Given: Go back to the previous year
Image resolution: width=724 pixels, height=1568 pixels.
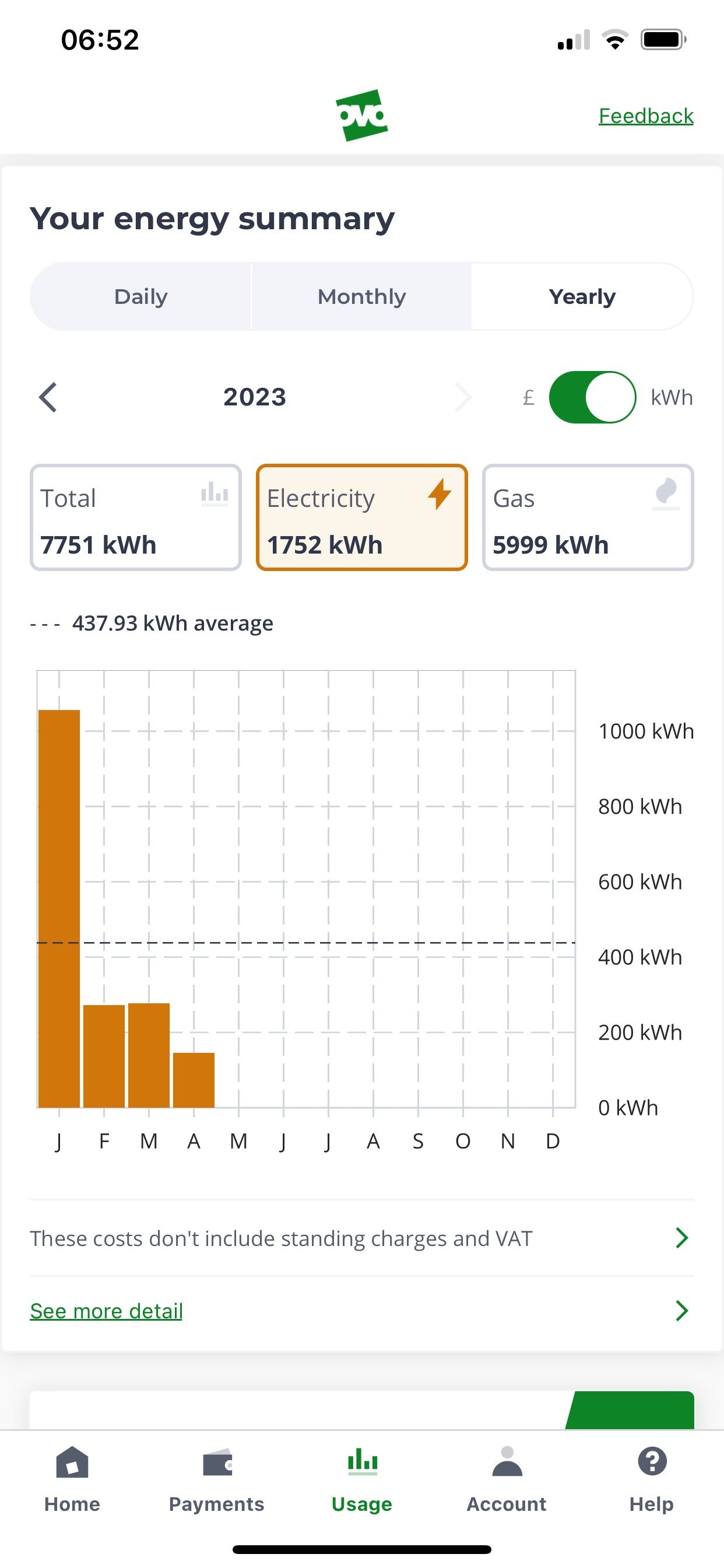Looking at the screenshot, I should pos(48,397).
